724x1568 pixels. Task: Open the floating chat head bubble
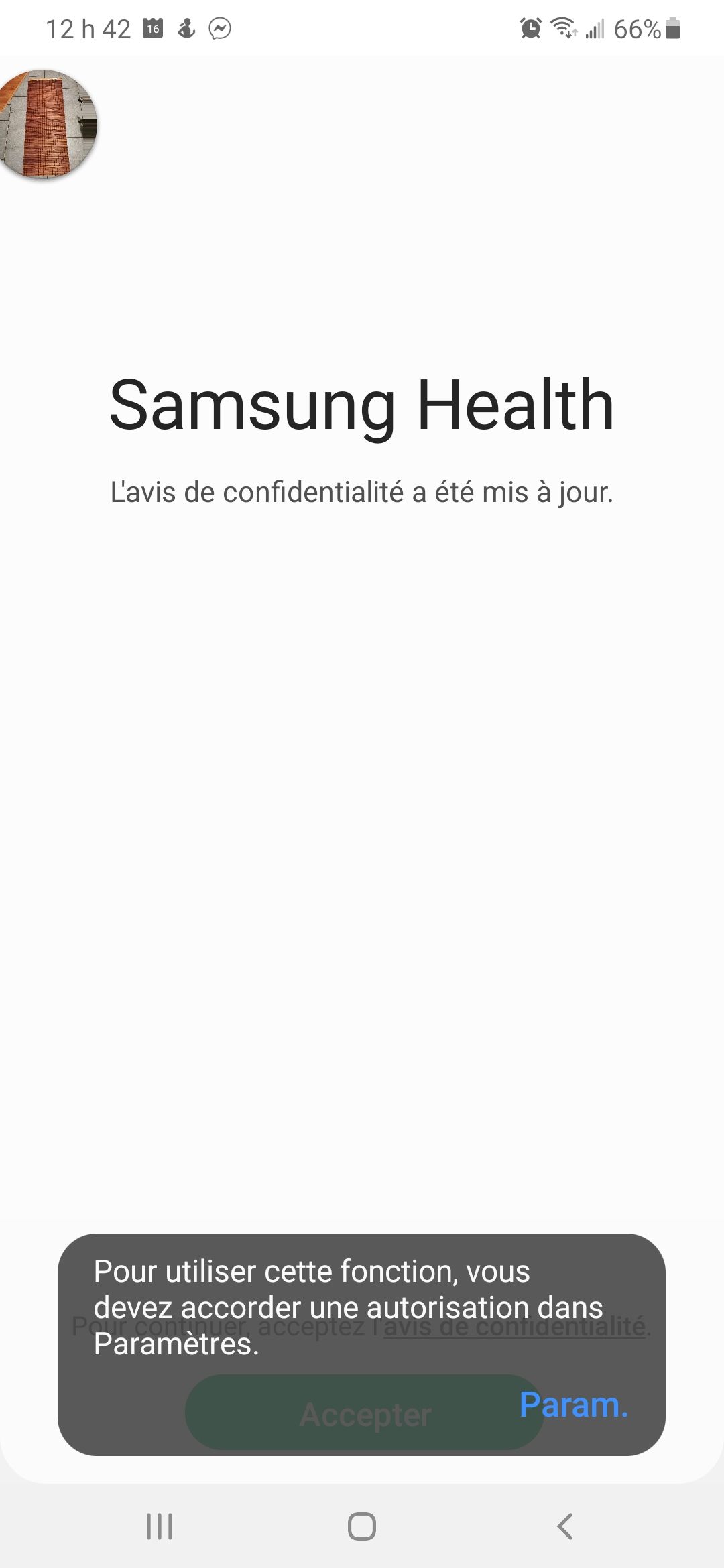tap(46, 125)
